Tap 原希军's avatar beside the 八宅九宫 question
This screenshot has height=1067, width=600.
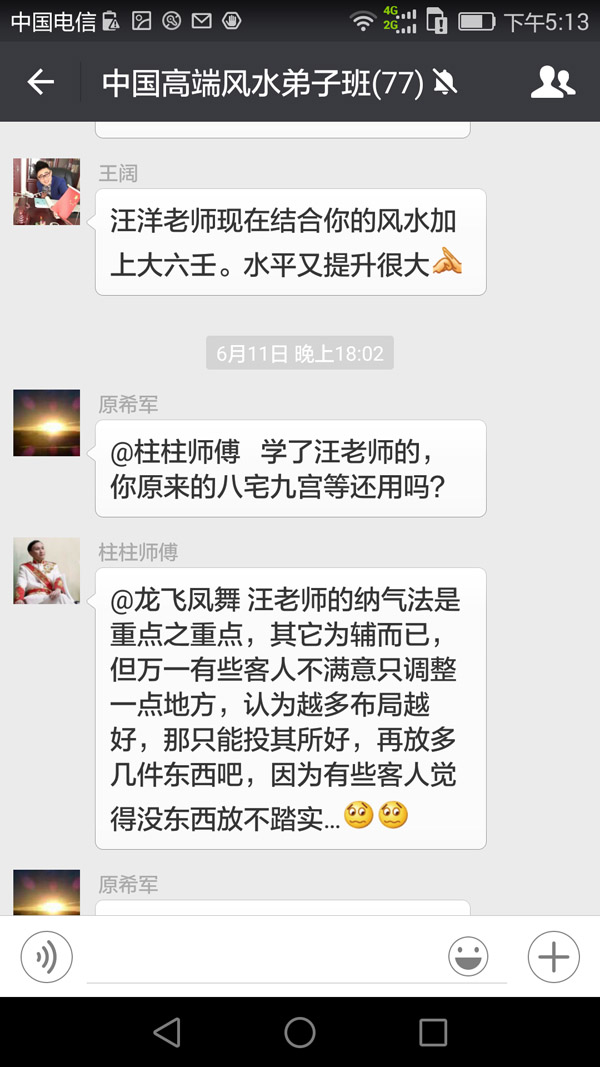[x=46, y=423]
